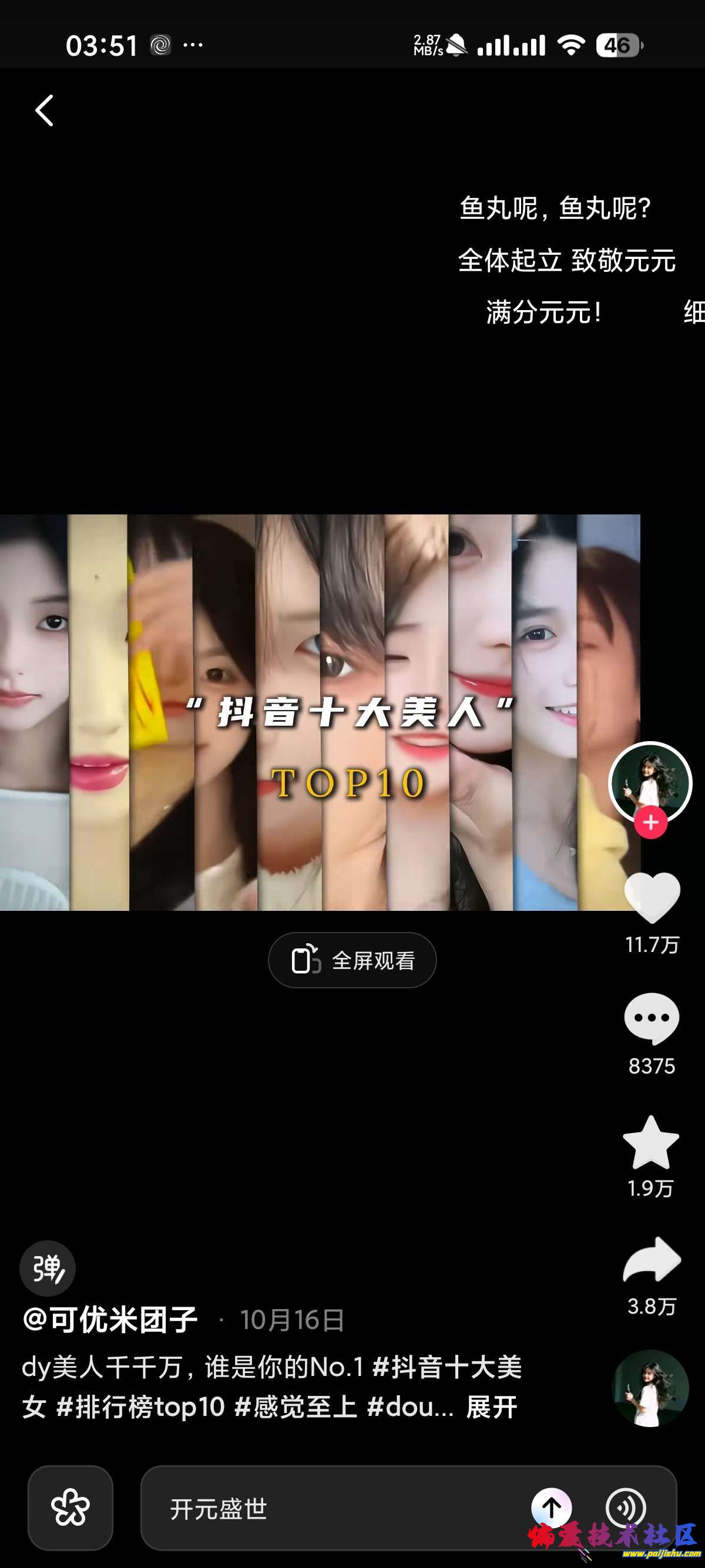The width and height of the screenshot is (705, 1568).
Task: Tap the voice icon in the input bar
Action: (626, 1508)
